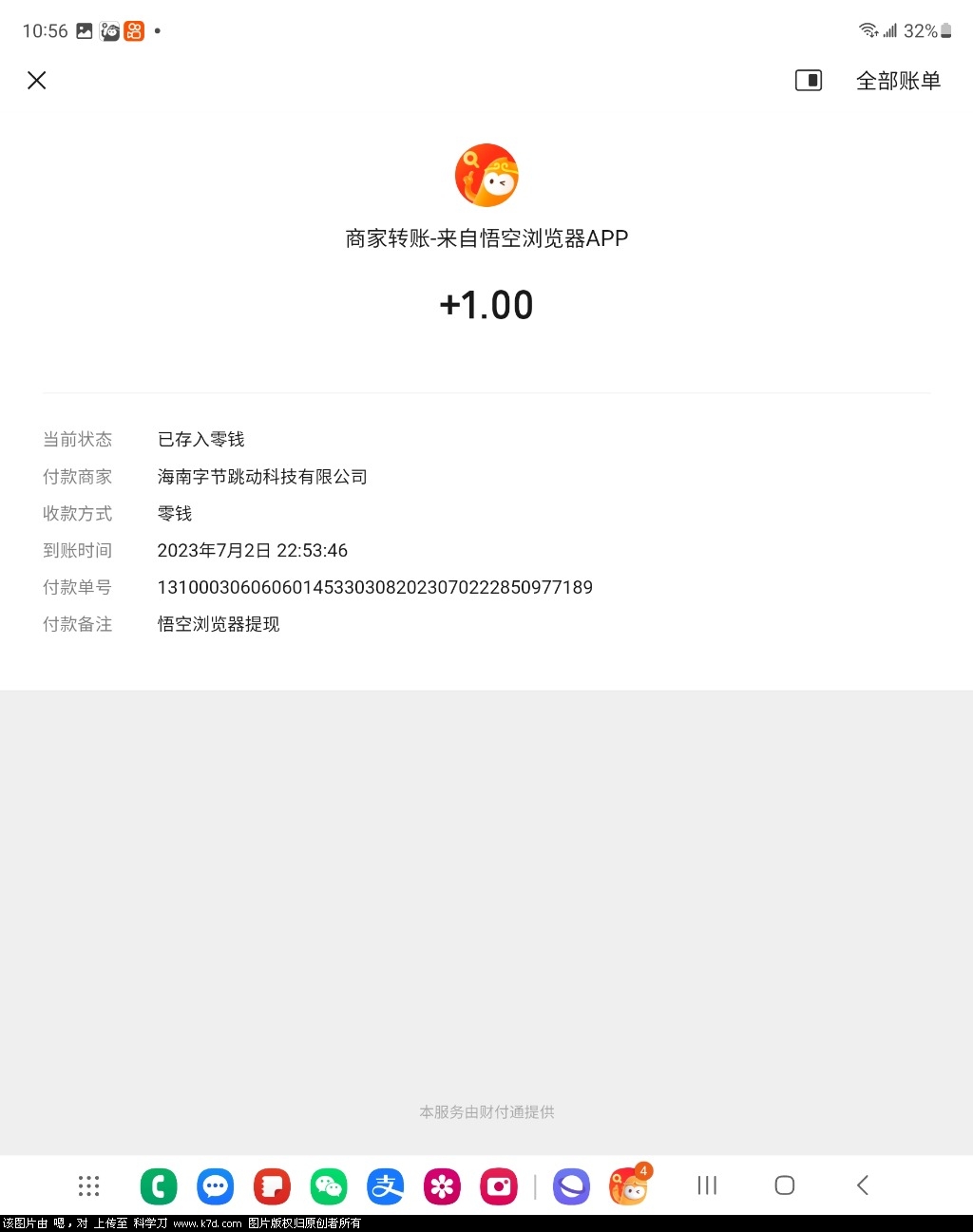973x1232 pixels.
Task: Close the transfer detail with the X
Action: click(37, 80)
